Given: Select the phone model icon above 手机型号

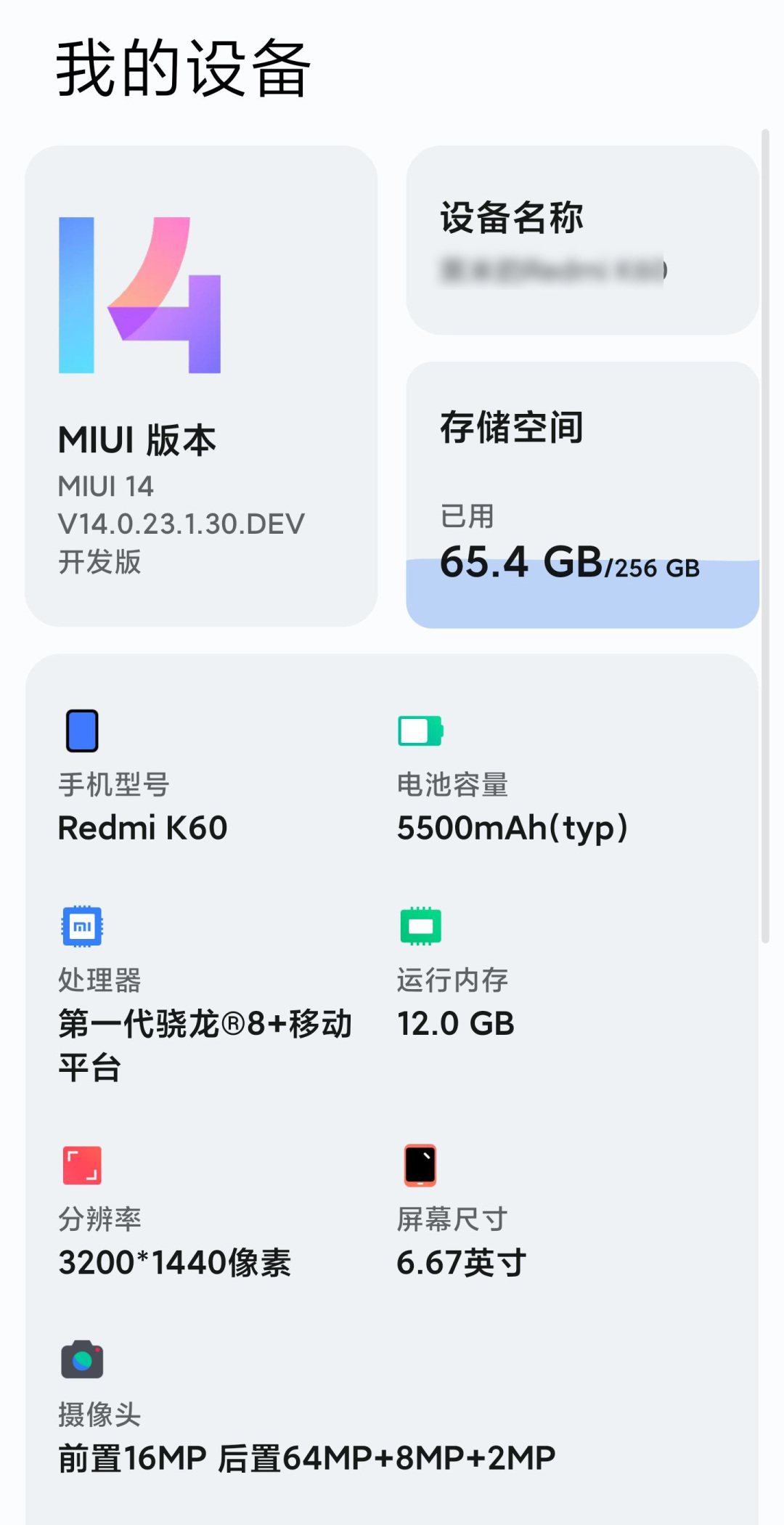Looking at the screenshot, I should coord(82,730).
